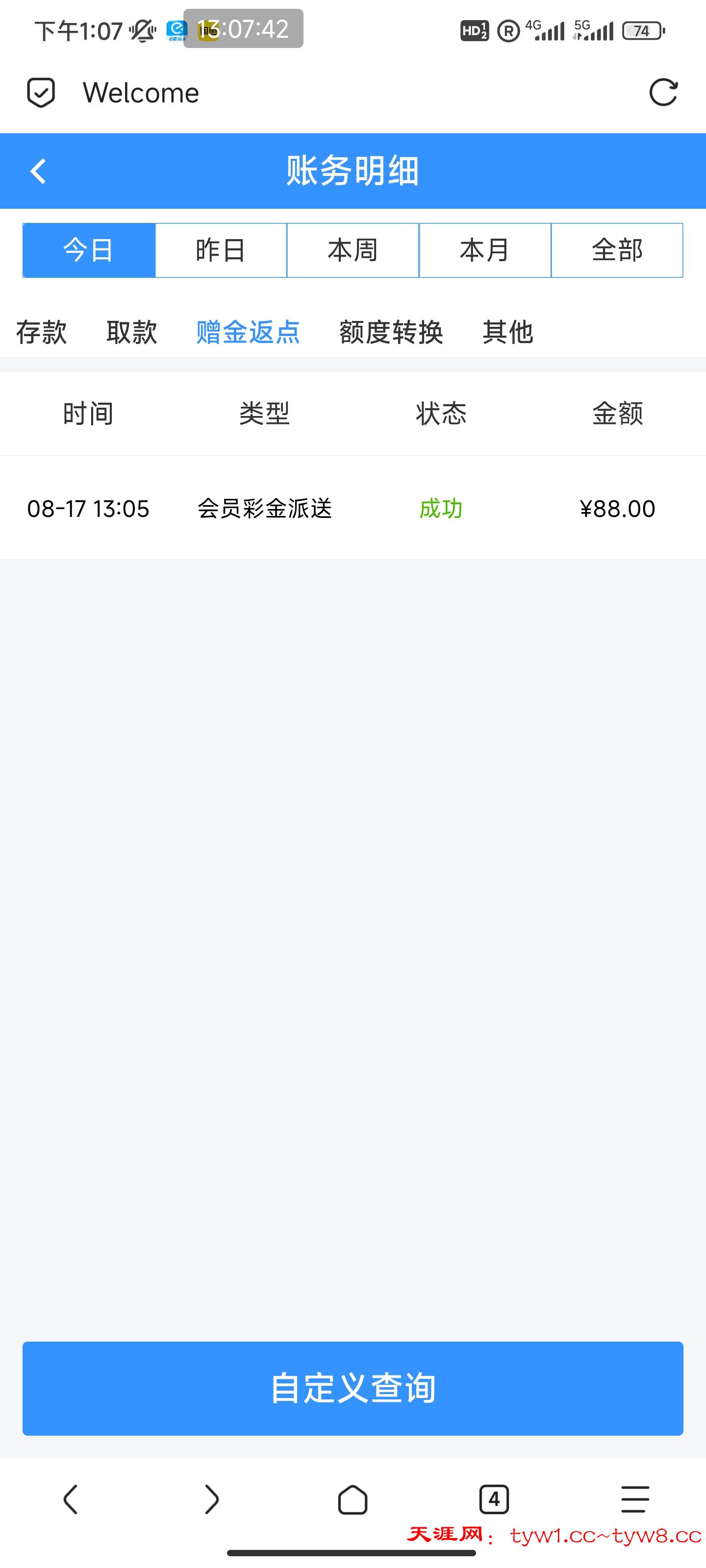
Task: Navigate back using browser bottom arrow
Action: (x=71, y=1499)
